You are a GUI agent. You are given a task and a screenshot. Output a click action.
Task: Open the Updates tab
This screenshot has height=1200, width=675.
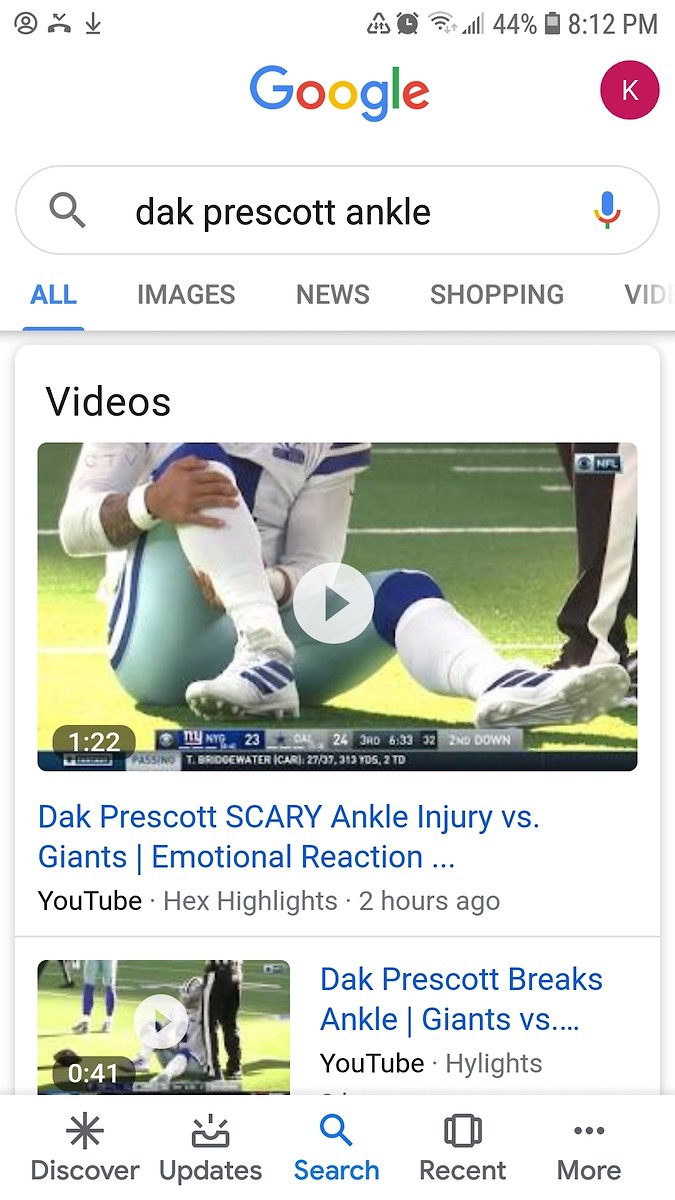point(210,1149)
